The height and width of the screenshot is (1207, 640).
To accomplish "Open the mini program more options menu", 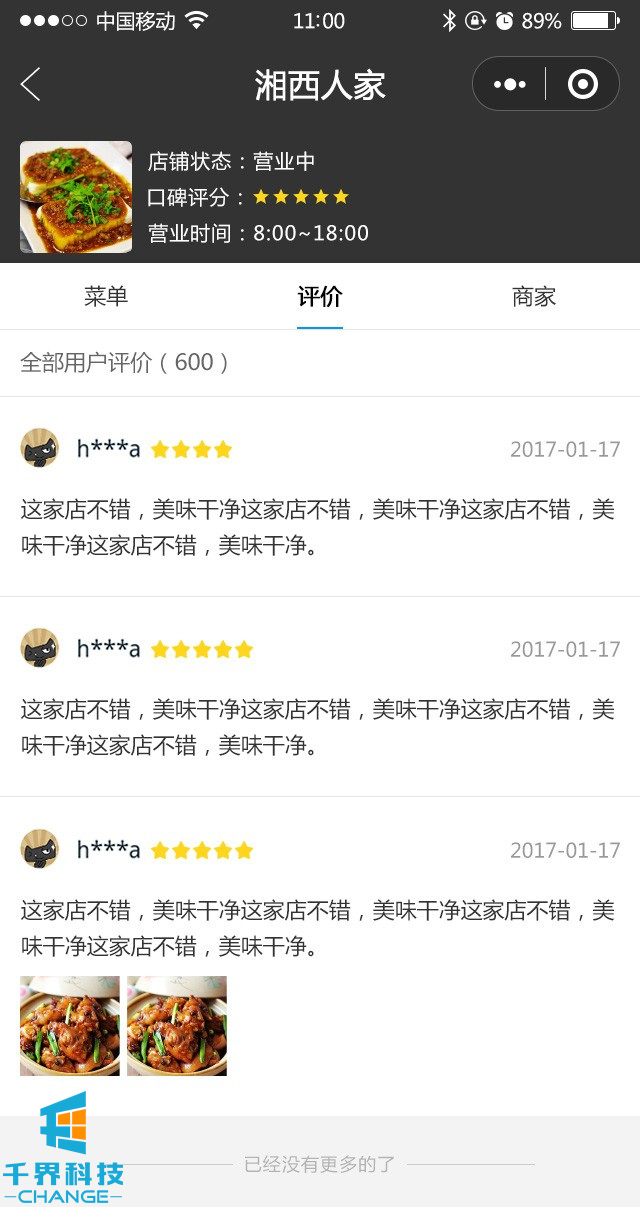I will coord(509,85).
